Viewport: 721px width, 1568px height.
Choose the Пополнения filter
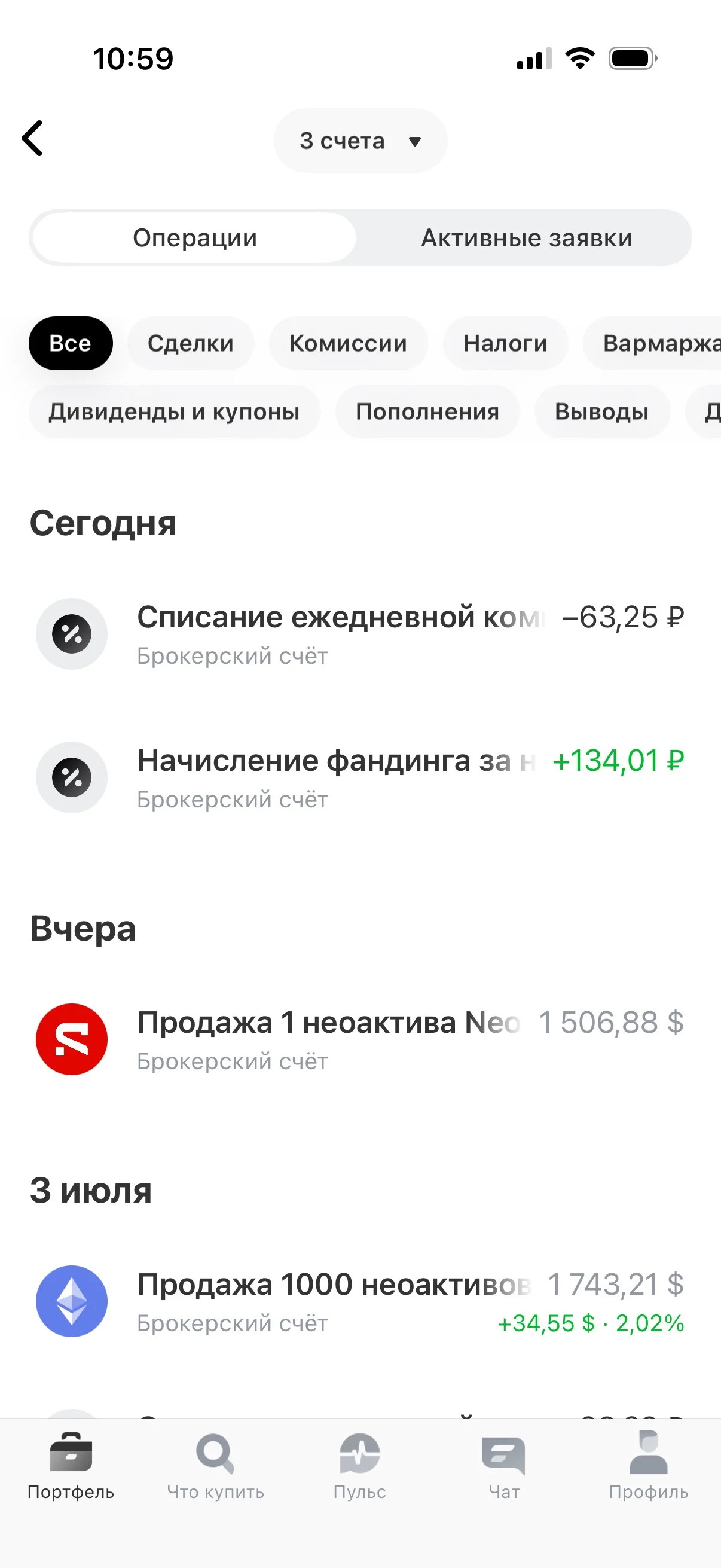point(427,411)
